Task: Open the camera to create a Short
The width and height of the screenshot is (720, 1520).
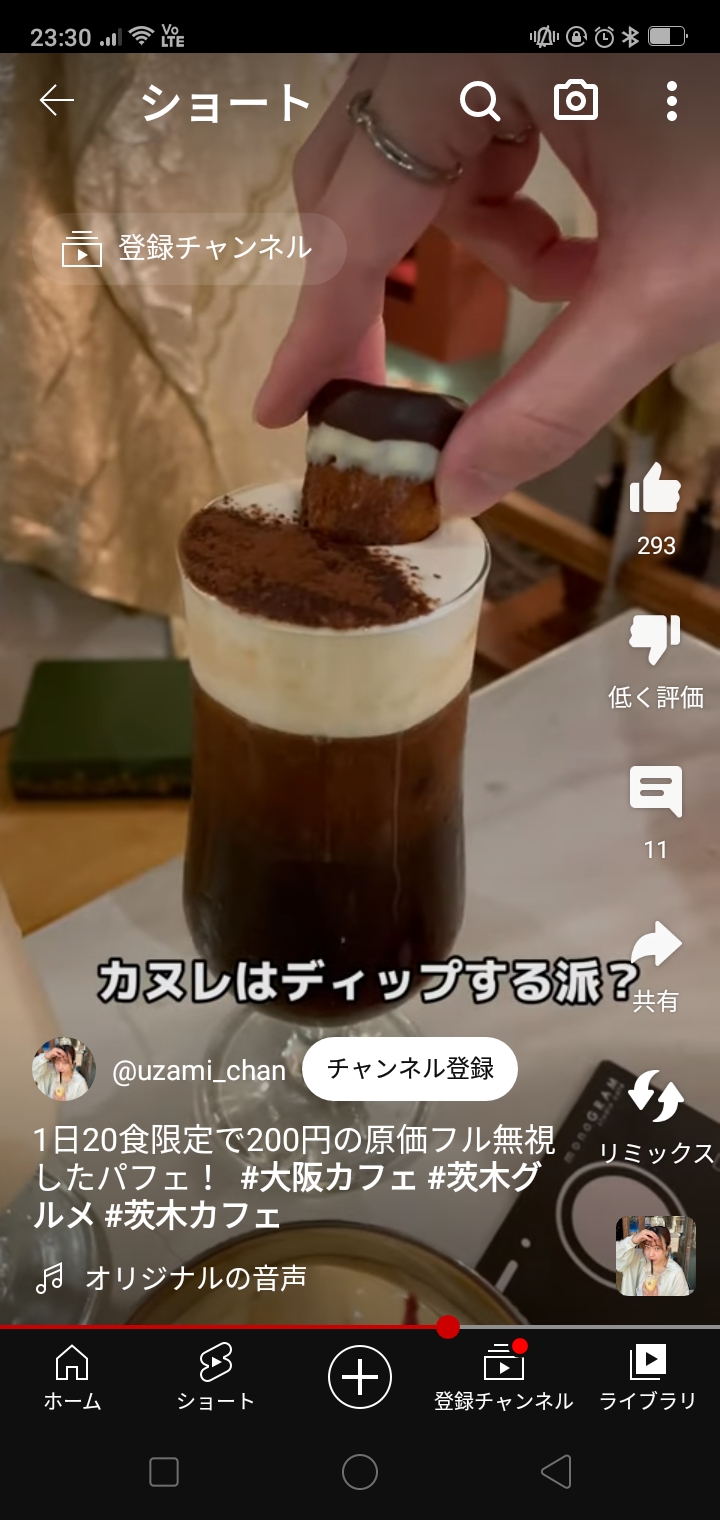Action: pos(576,101)
